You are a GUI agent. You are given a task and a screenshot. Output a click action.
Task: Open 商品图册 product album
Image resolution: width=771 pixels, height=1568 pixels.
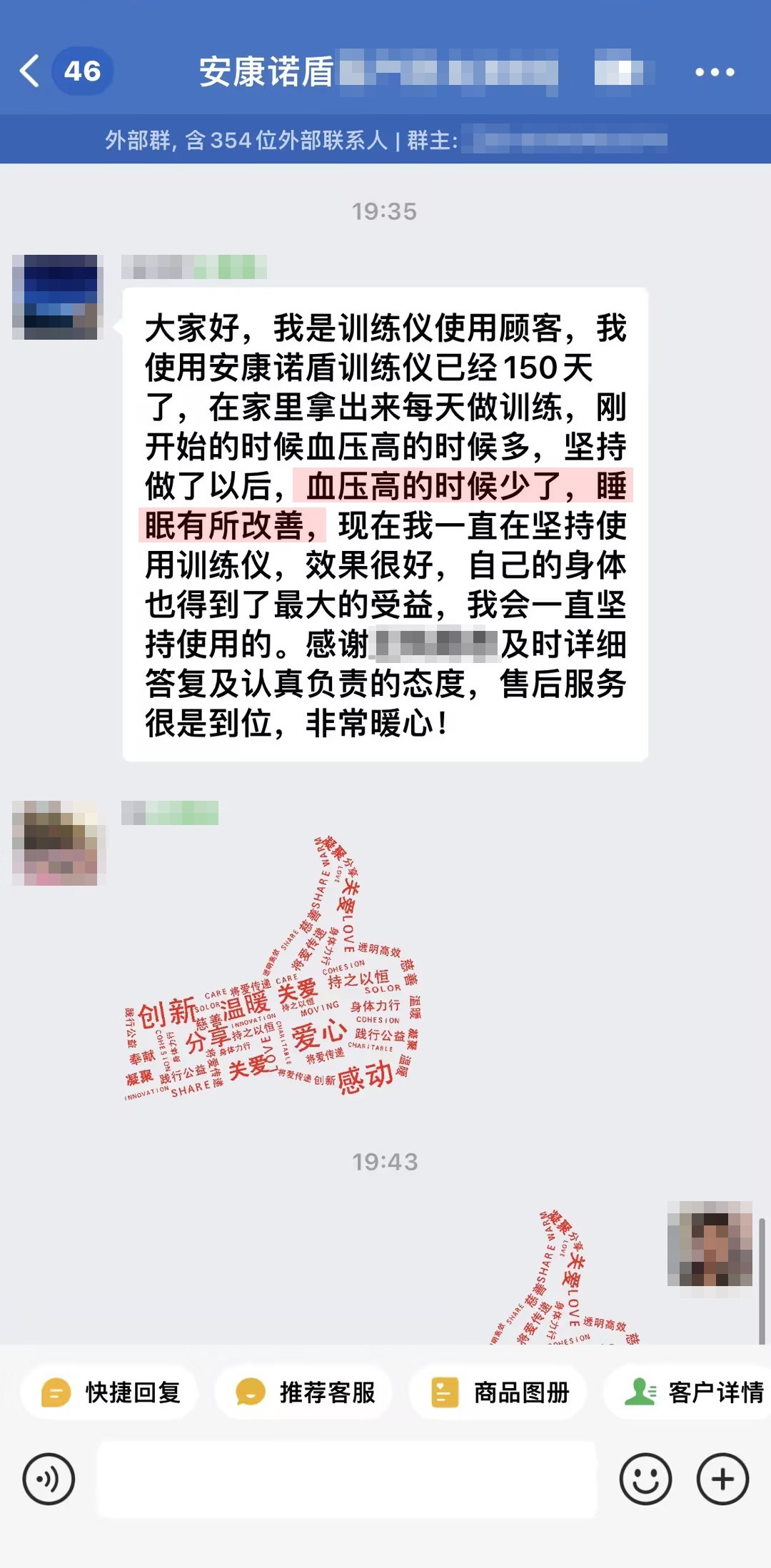[x=498, y=1392]
